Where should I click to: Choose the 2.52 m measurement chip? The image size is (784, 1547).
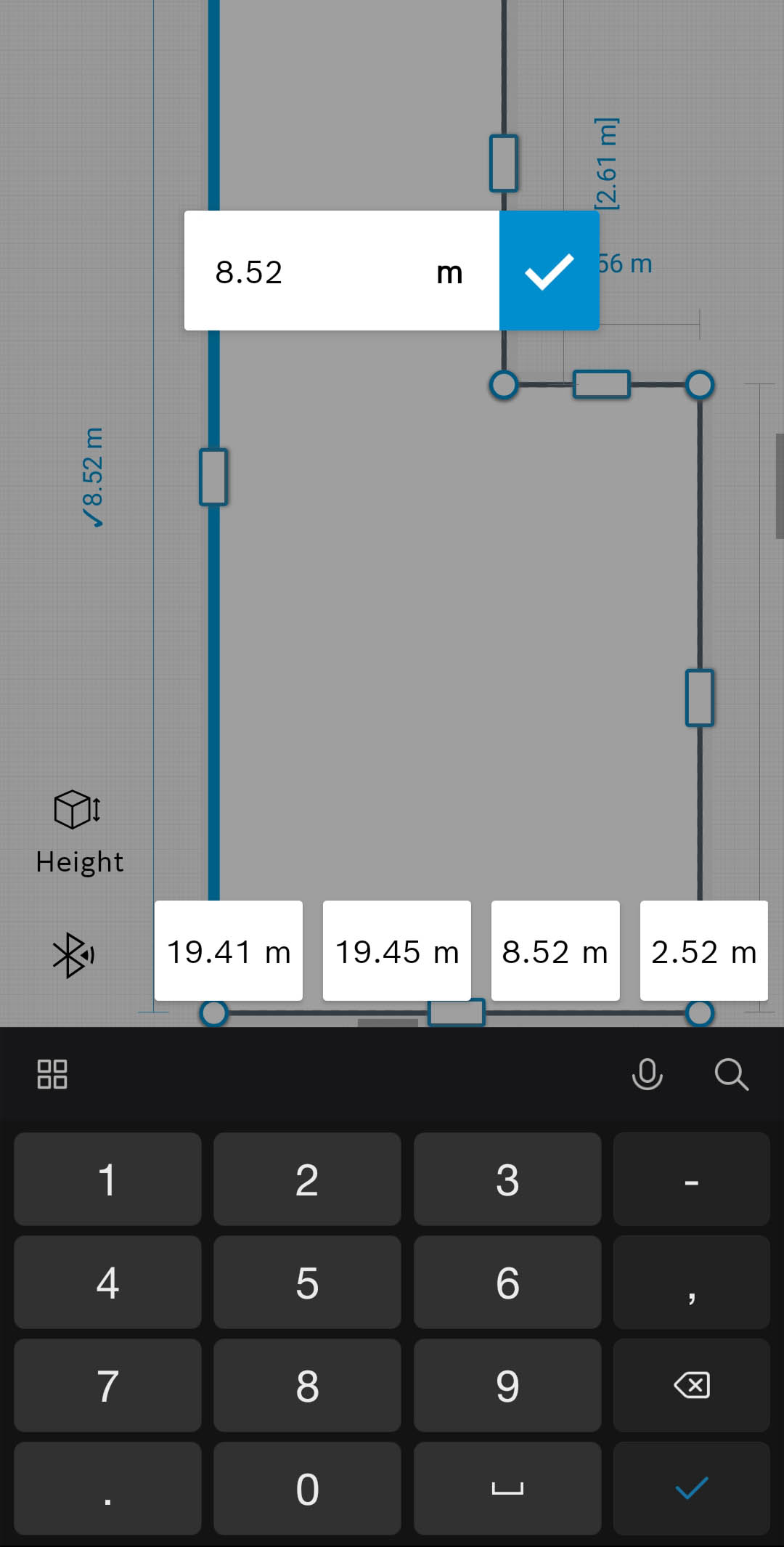click(x=703, y=951)
